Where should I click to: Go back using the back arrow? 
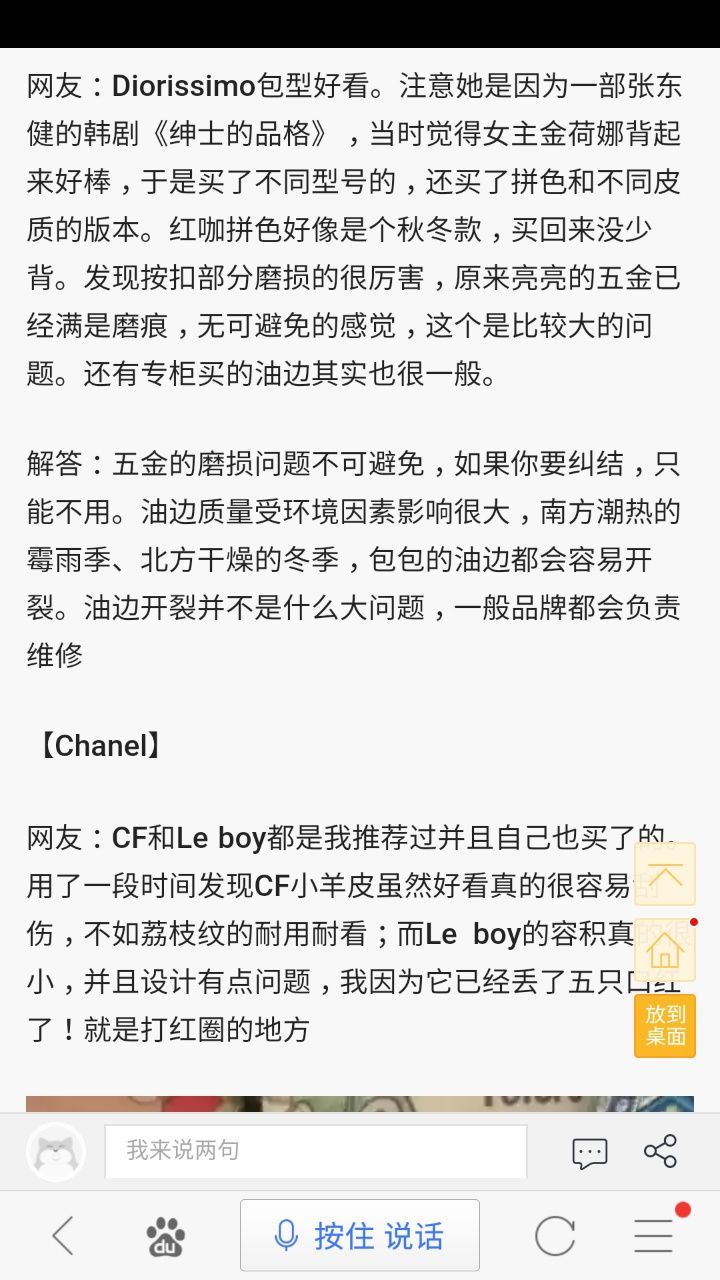coord(63,1236)
